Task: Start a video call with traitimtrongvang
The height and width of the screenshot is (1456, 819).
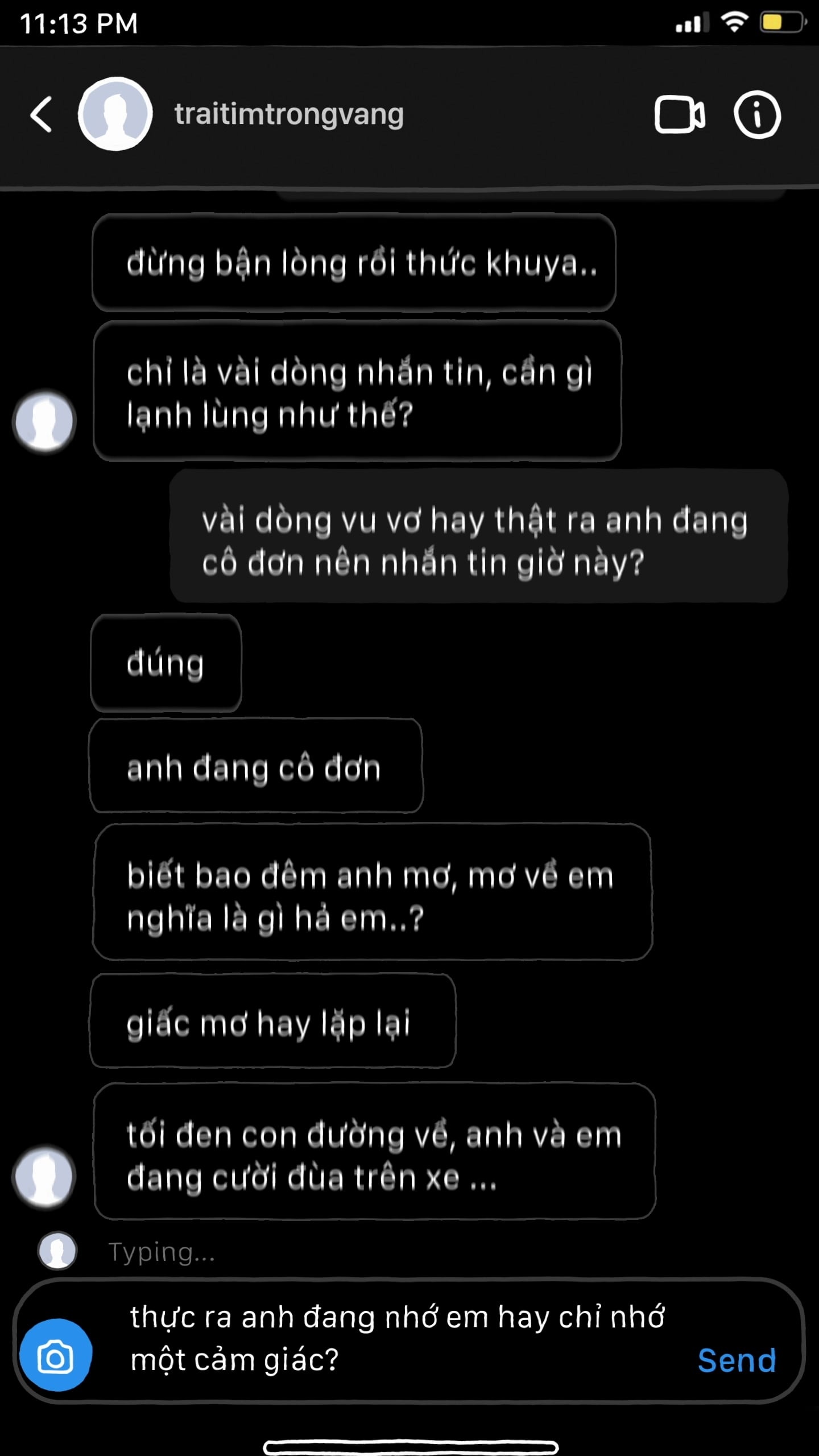Action: click(x=680, y=116)
